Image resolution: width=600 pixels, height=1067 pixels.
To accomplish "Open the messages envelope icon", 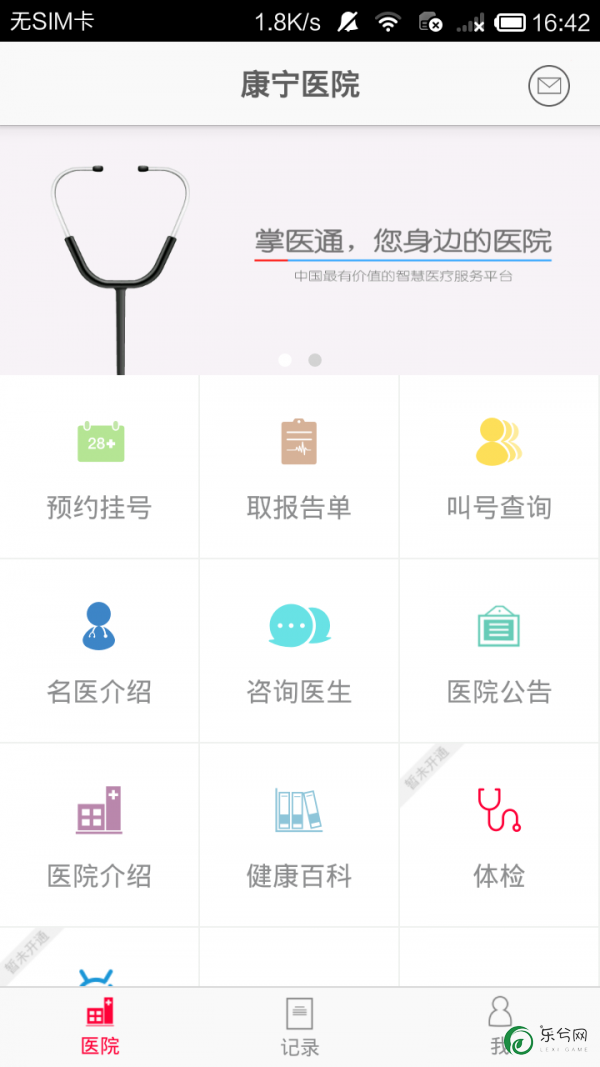I will [x=548, y=86].
